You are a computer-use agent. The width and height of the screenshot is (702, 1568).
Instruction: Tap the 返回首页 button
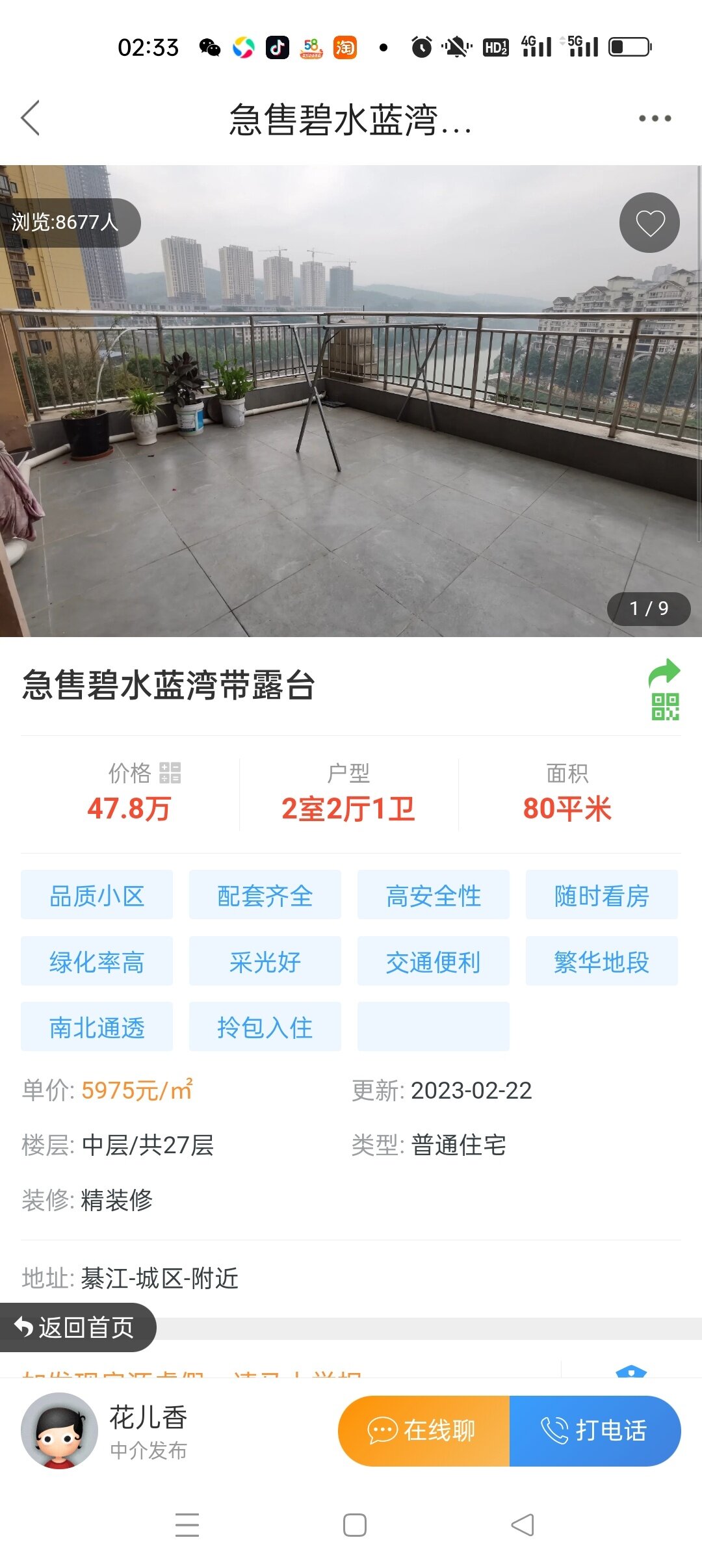[x=77, y=1327]
